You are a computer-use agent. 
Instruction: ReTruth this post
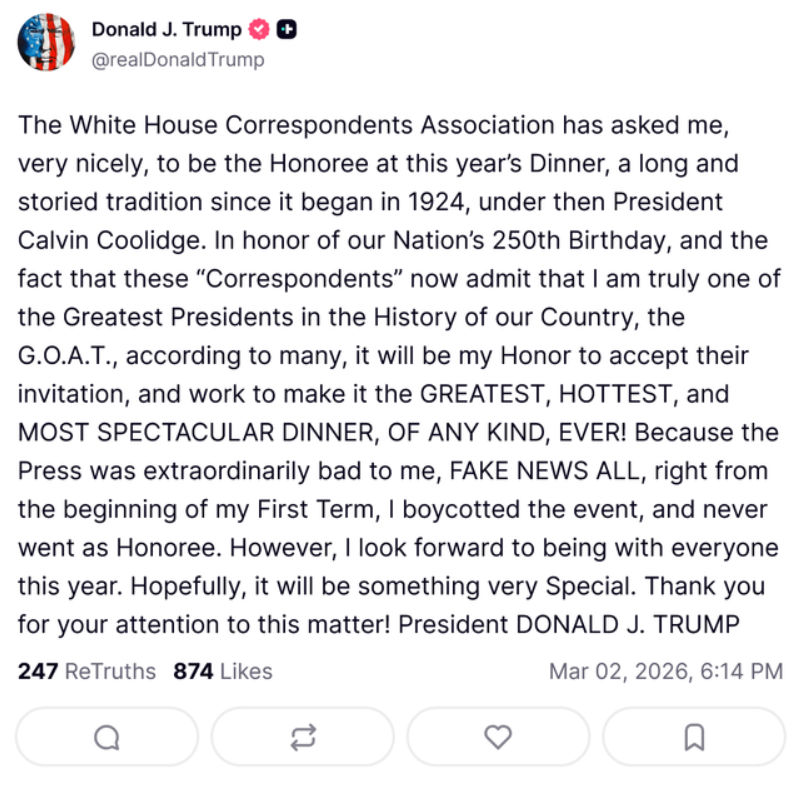(303, 737)
